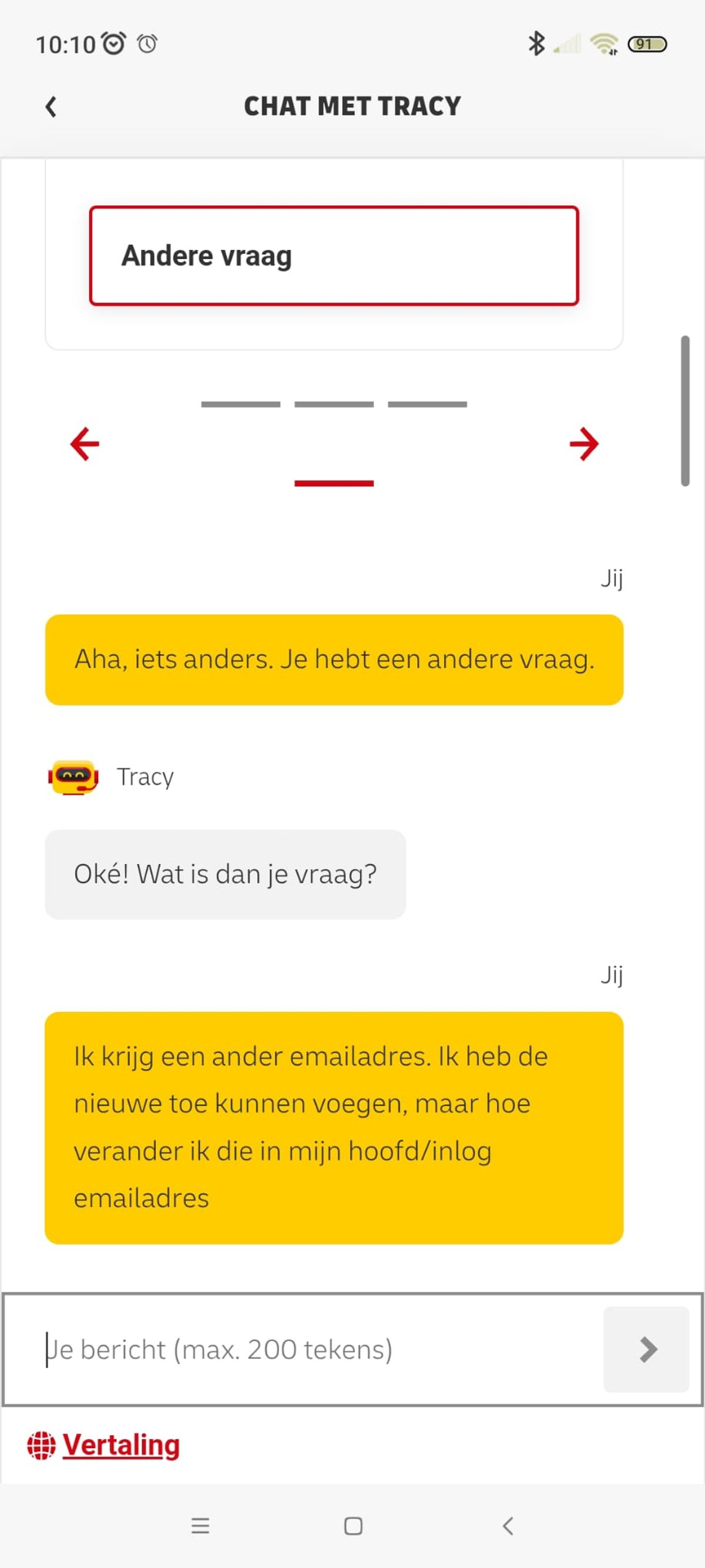705x1568 pixels.
Task: Show the next carousel card with right arrow
Action: pos(584,444)
